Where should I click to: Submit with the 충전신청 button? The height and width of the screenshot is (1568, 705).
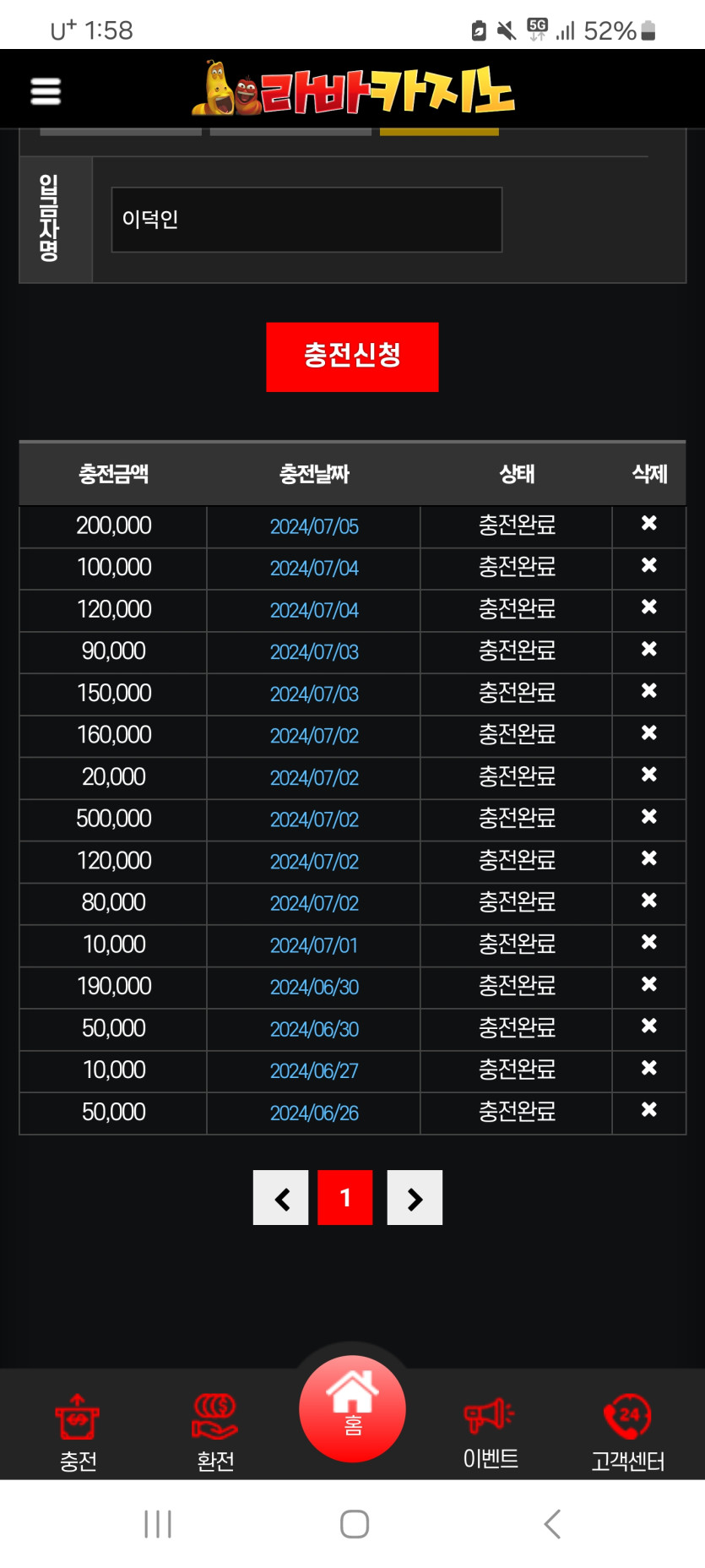point(352,357)
